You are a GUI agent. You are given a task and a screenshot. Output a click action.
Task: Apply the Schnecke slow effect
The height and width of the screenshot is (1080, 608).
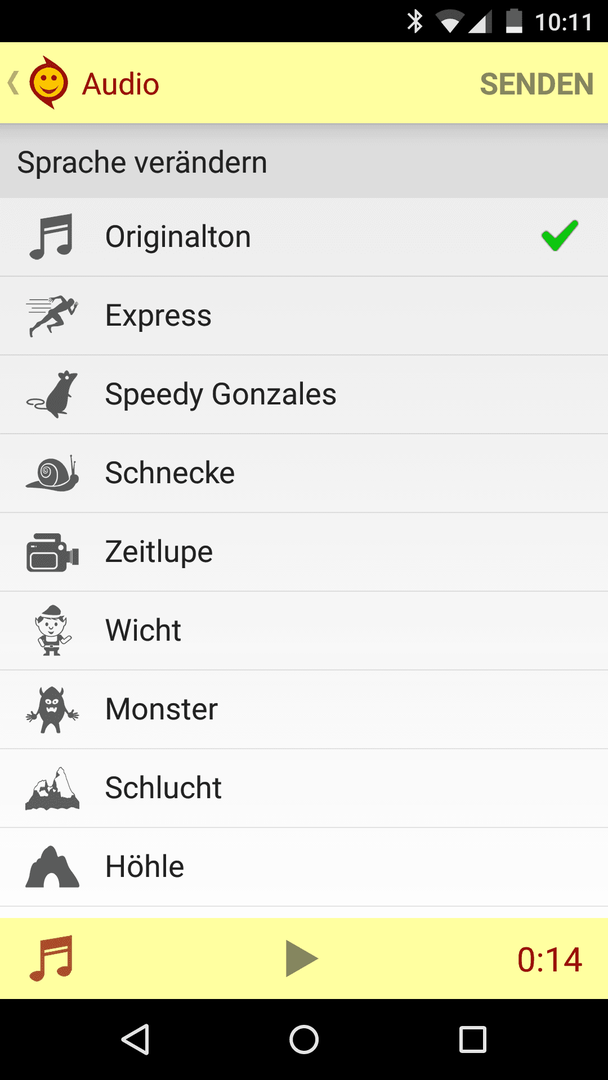pos(304,473)
